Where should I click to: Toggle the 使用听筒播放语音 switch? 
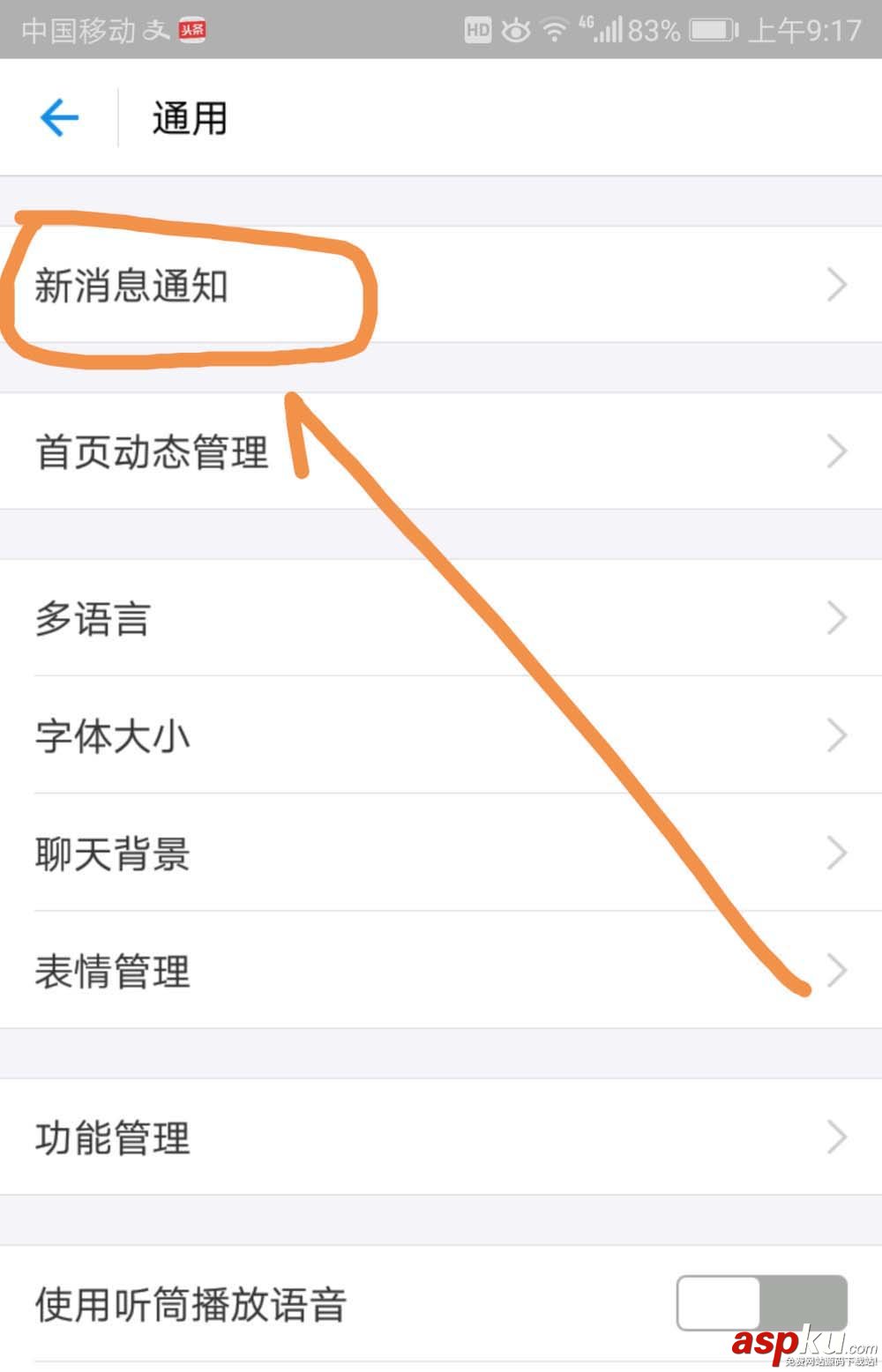pos(761,1302)
